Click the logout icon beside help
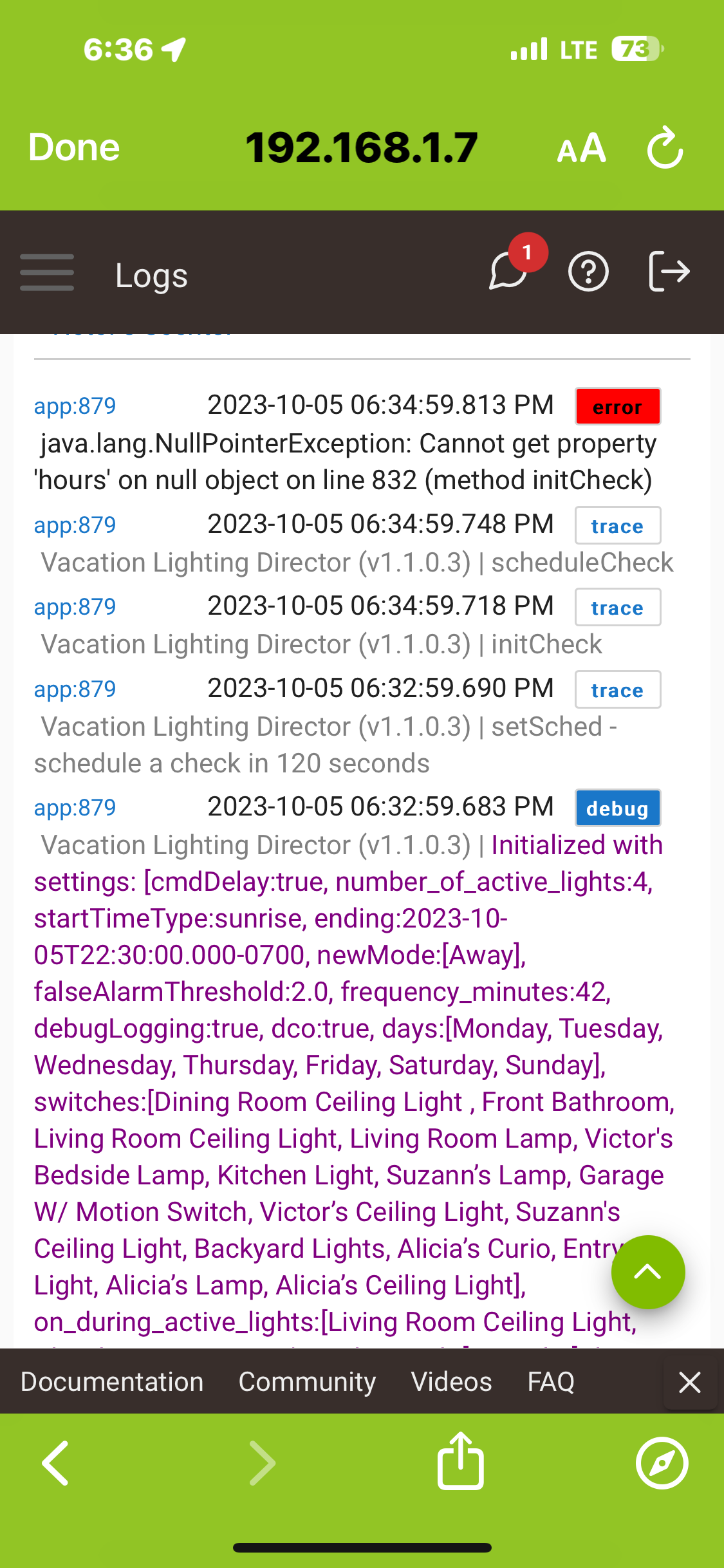 click(668, 271)
